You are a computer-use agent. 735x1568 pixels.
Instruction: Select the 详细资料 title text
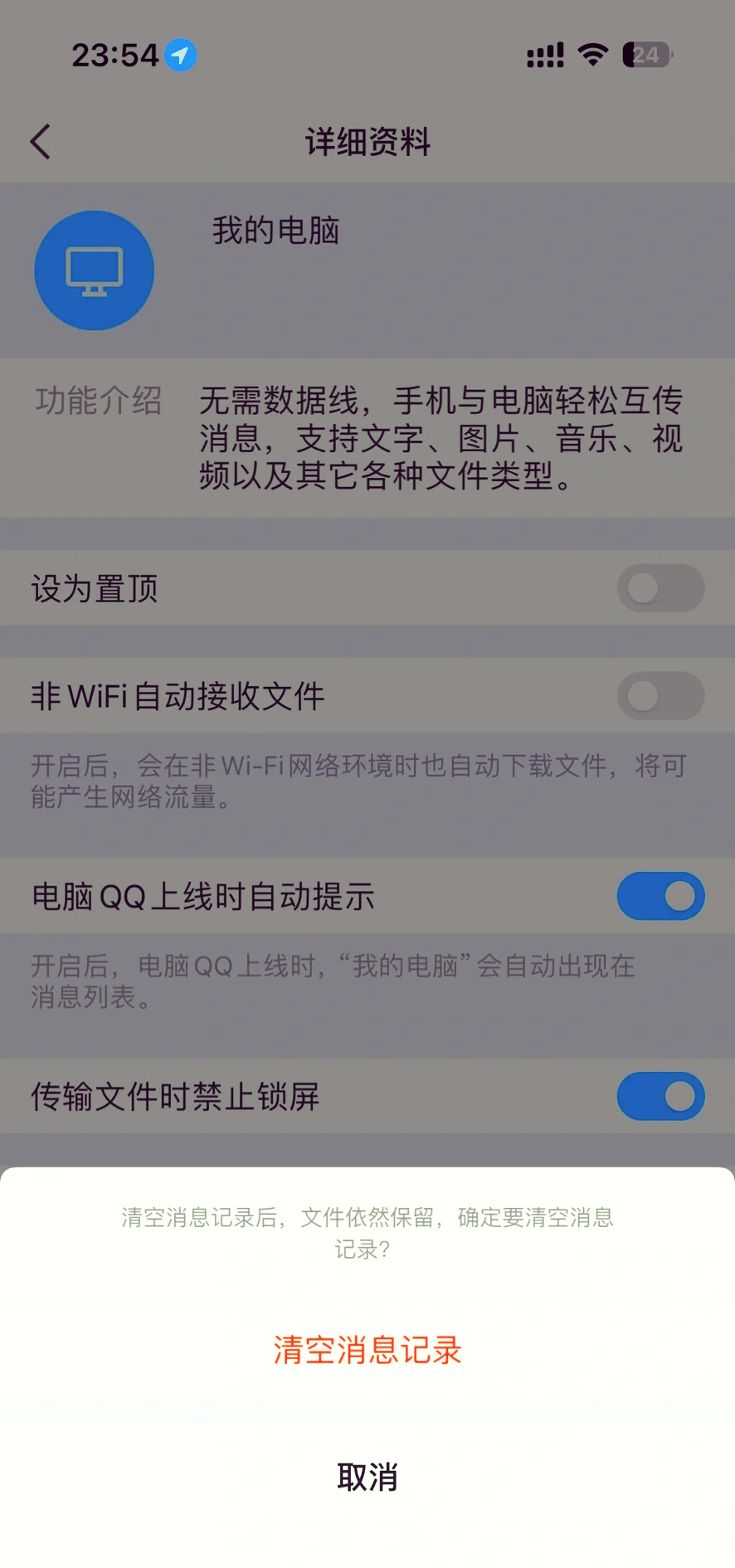367,143
